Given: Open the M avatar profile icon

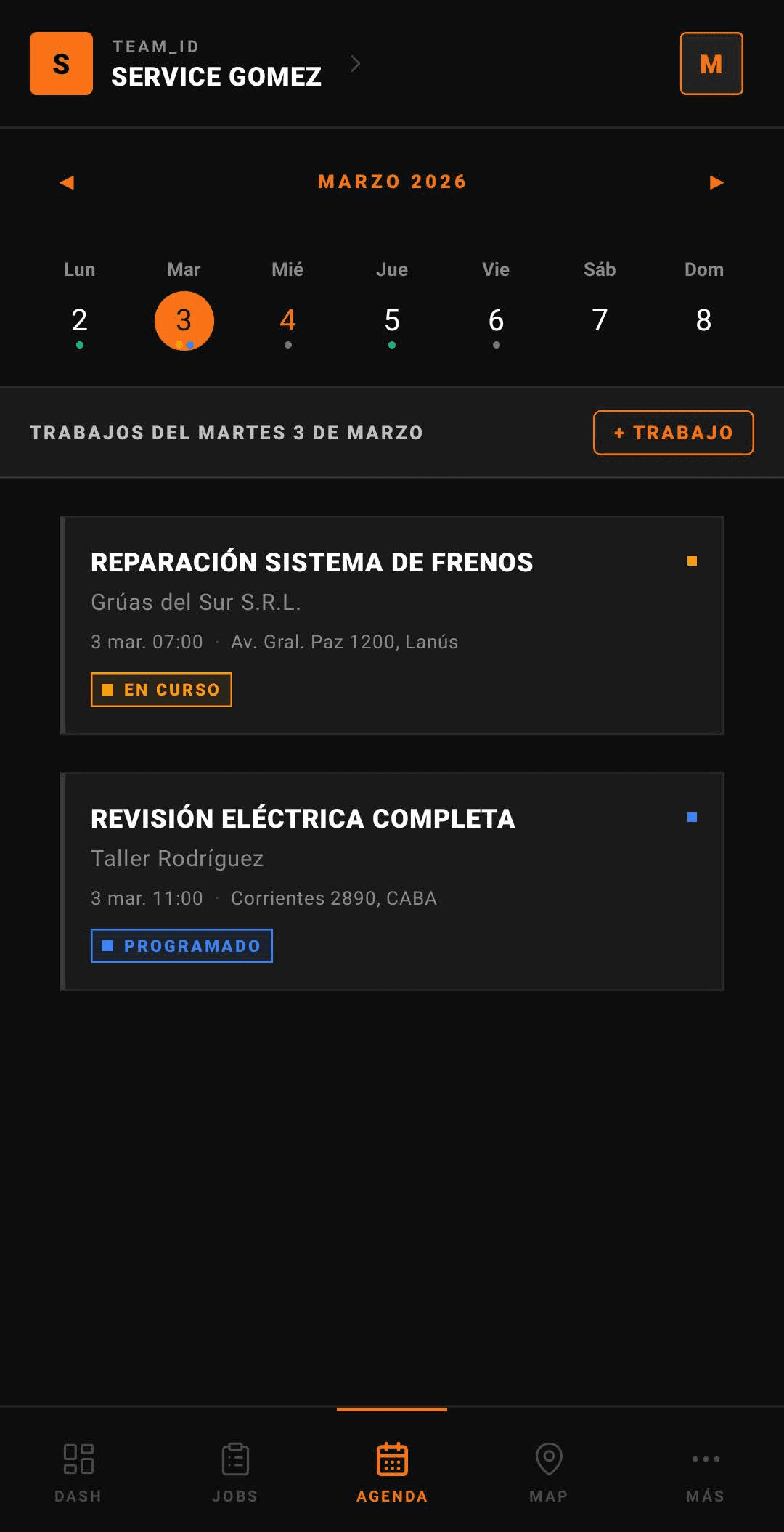Looking at the screenshot, I should tap(711, 65).
